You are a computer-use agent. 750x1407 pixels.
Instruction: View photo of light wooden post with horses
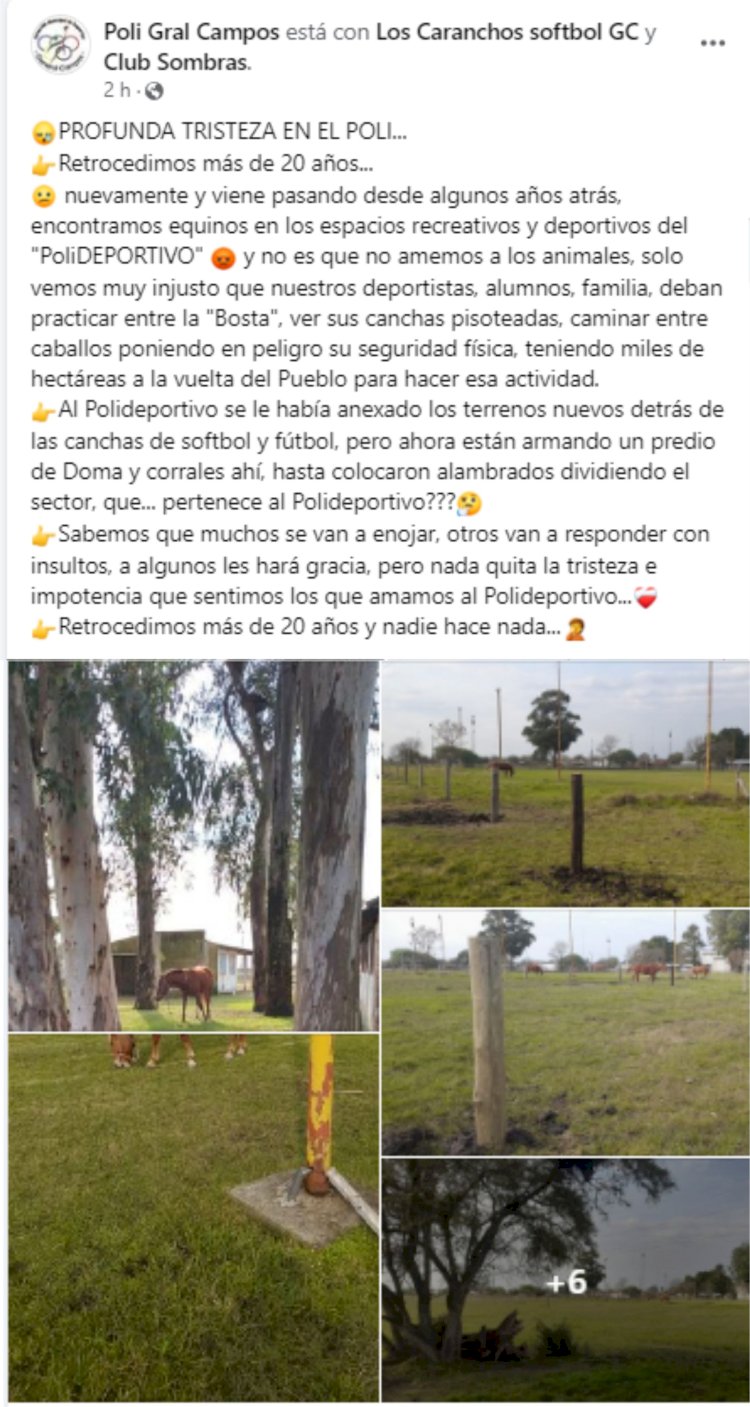(565, 1032)
